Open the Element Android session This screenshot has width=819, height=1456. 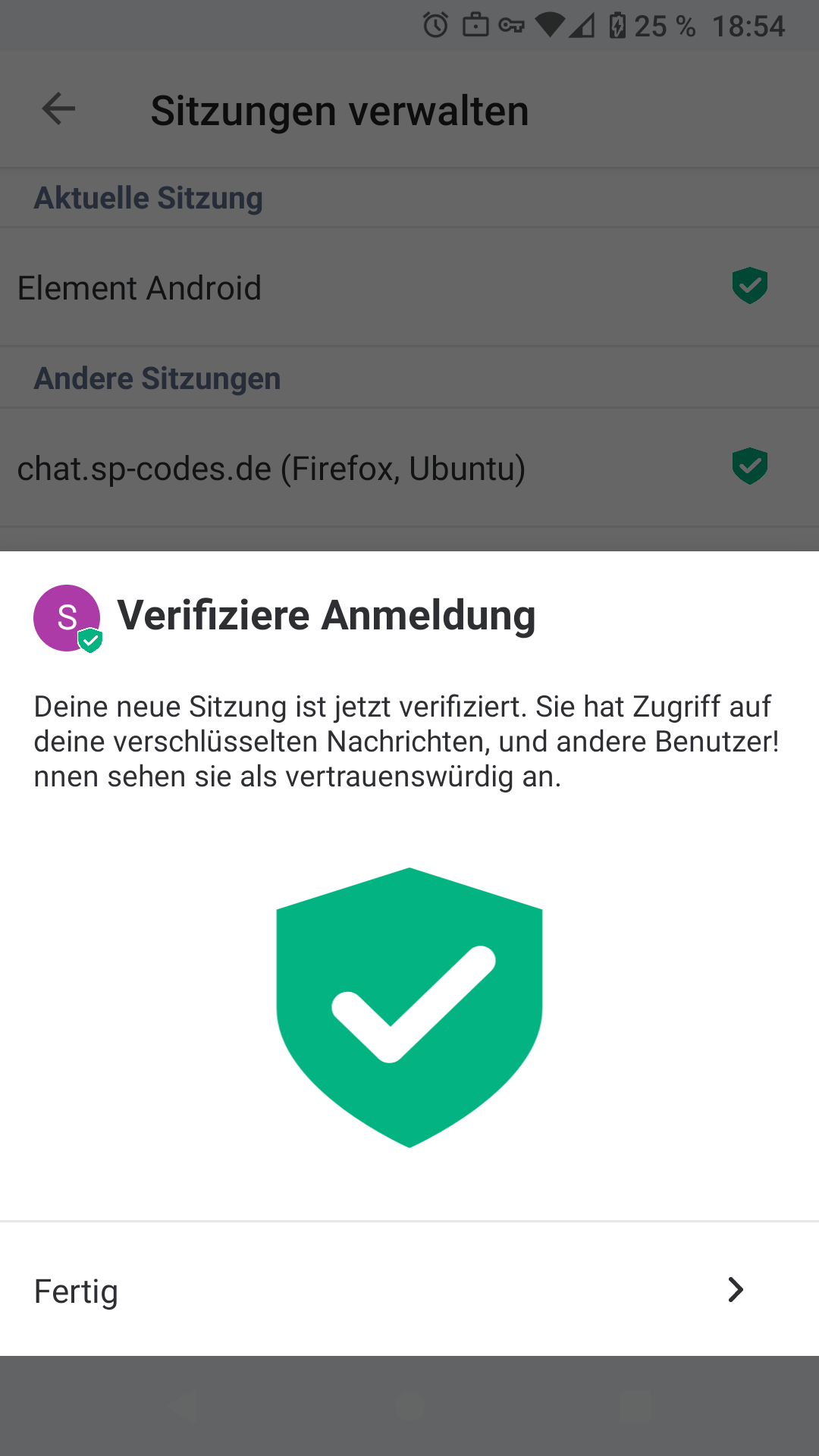[x=409, y=287]
